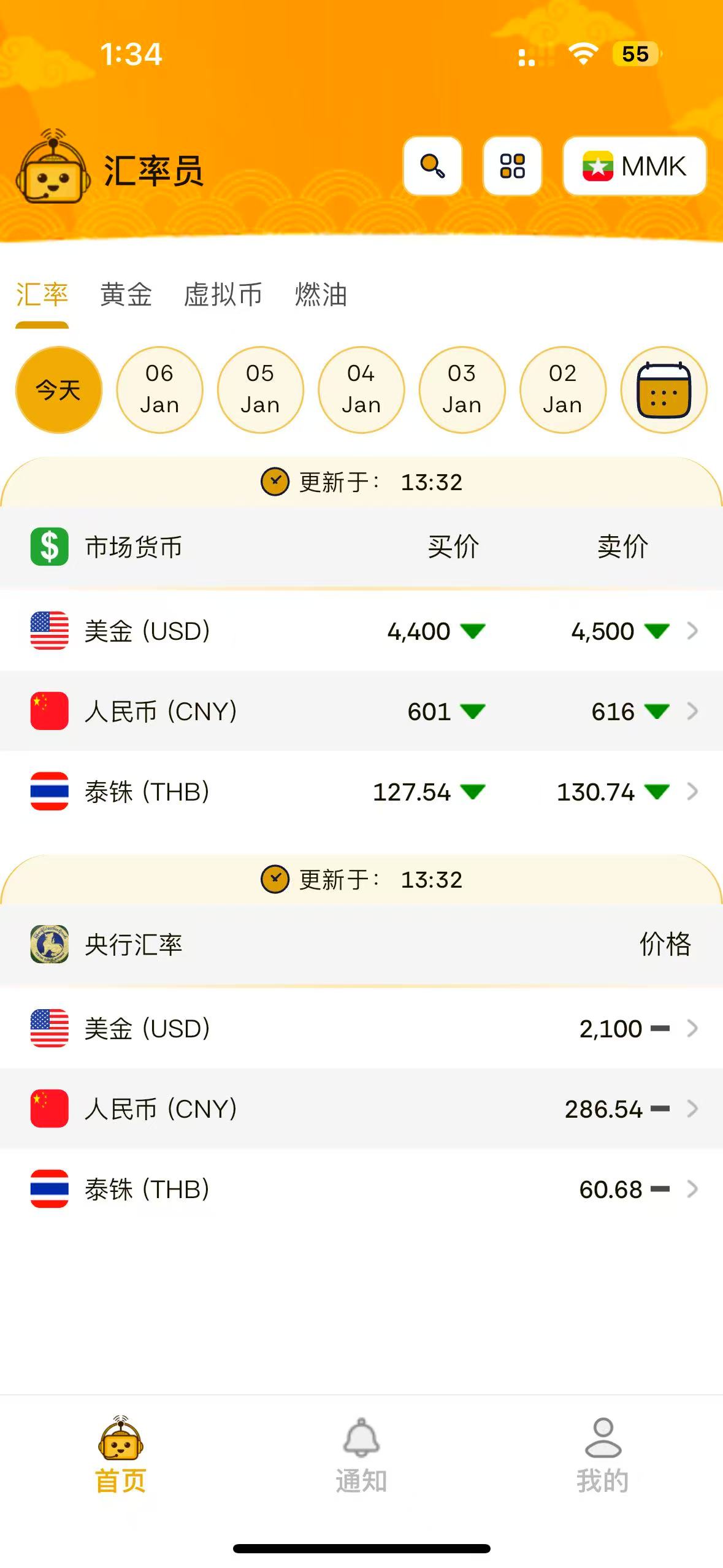Open market 泰铢 (THB) rate details
The height and width of the screenshot is (1568, 723).
(x=361, y=791)
